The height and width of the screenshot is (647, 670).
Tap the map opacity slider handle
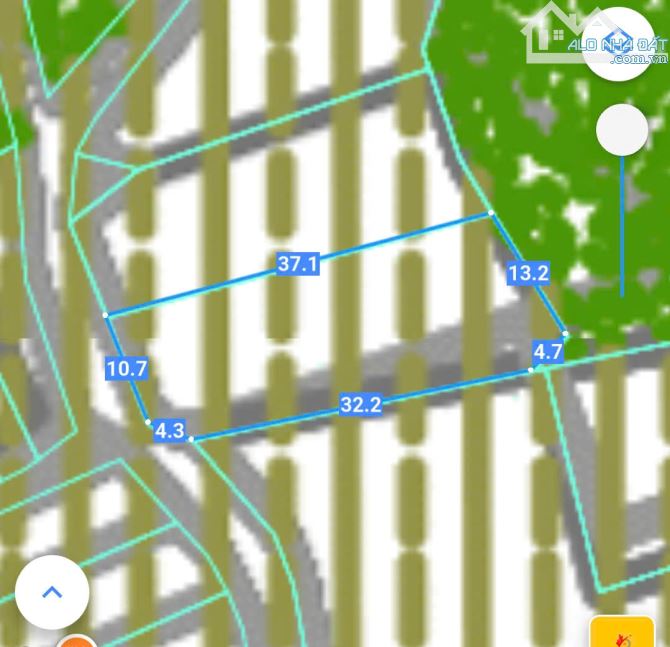click(622, 130)
